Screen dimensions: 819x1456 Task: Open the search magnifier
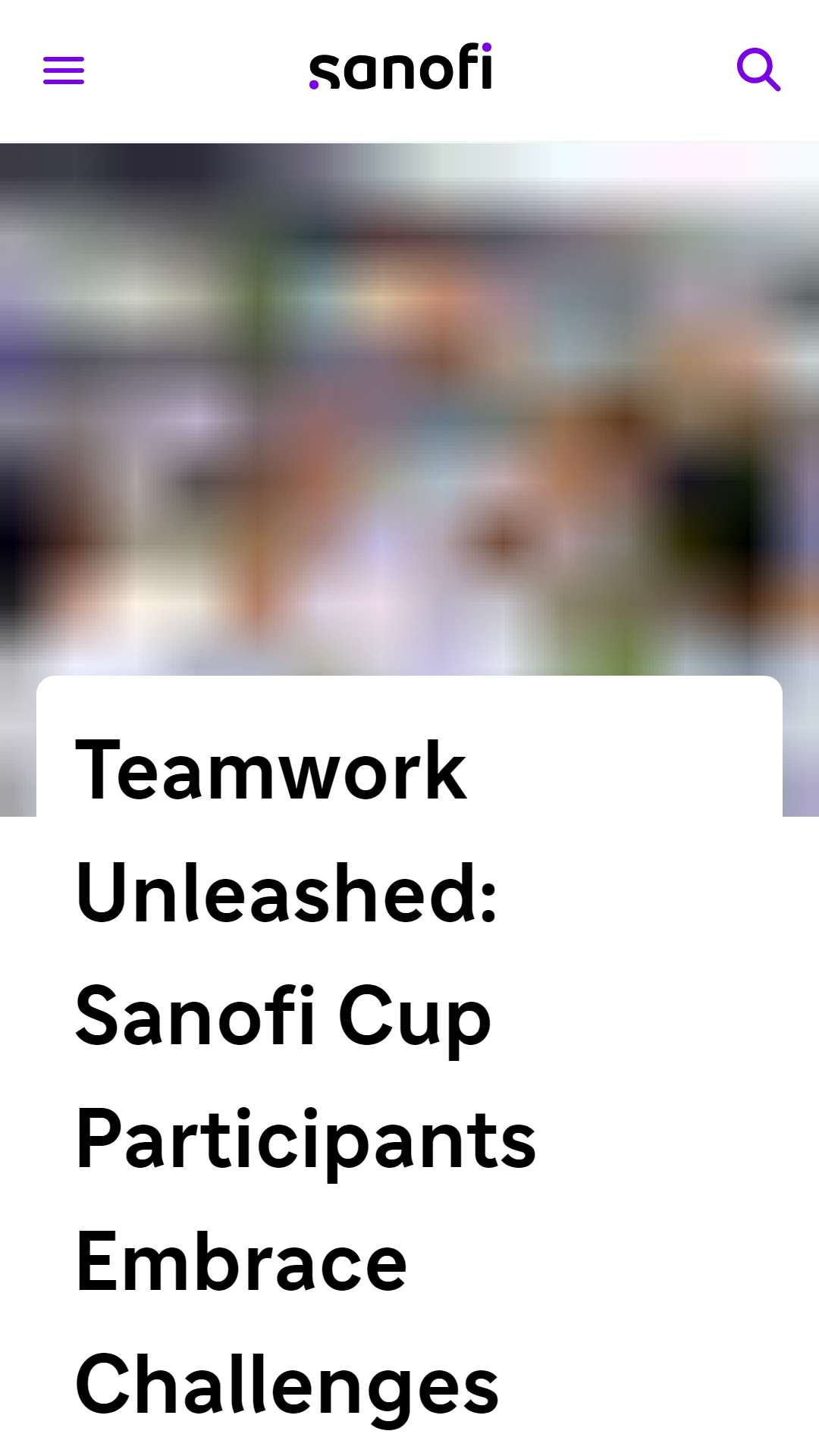point(758,70)
